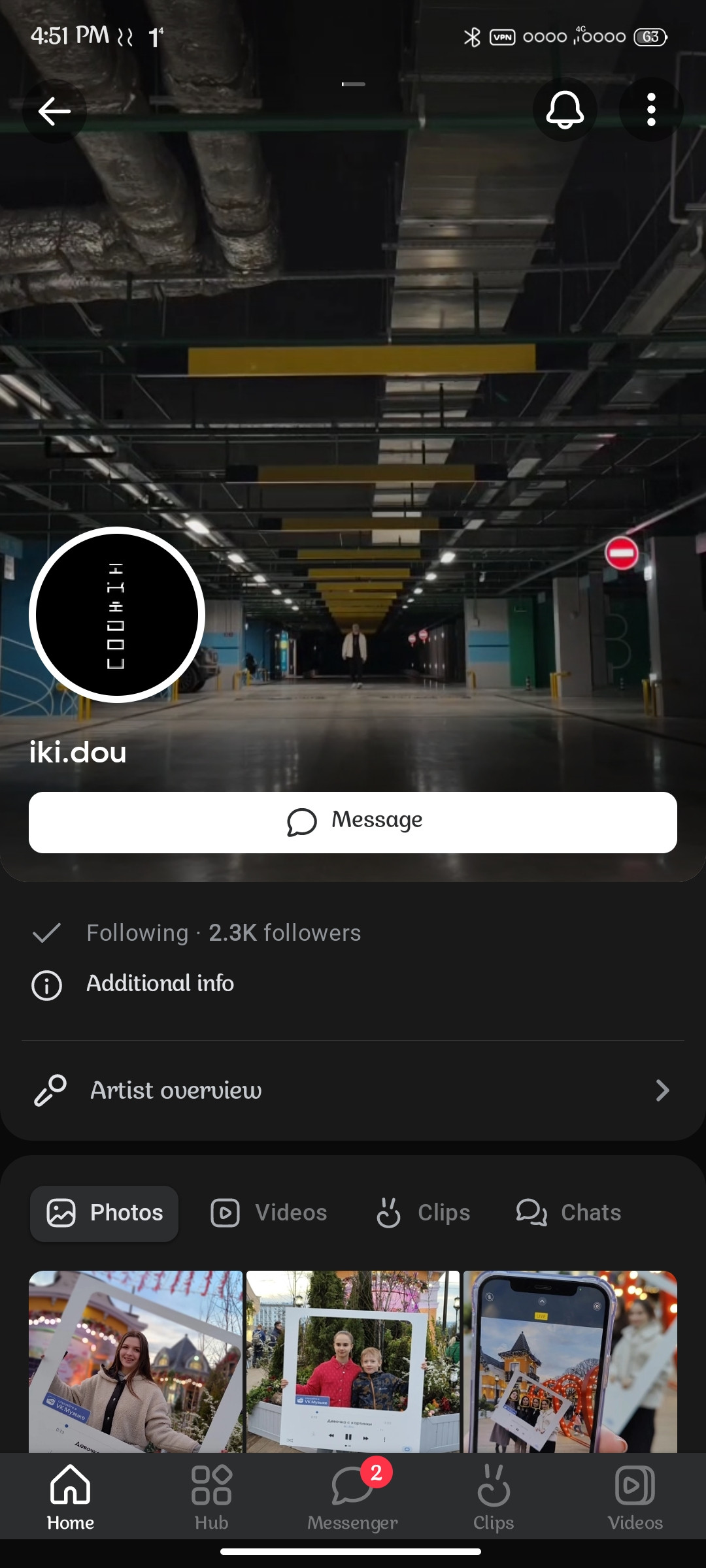Open the photo of girl in beige coat
706x1568 pixels.
(x=135, y=1362)
